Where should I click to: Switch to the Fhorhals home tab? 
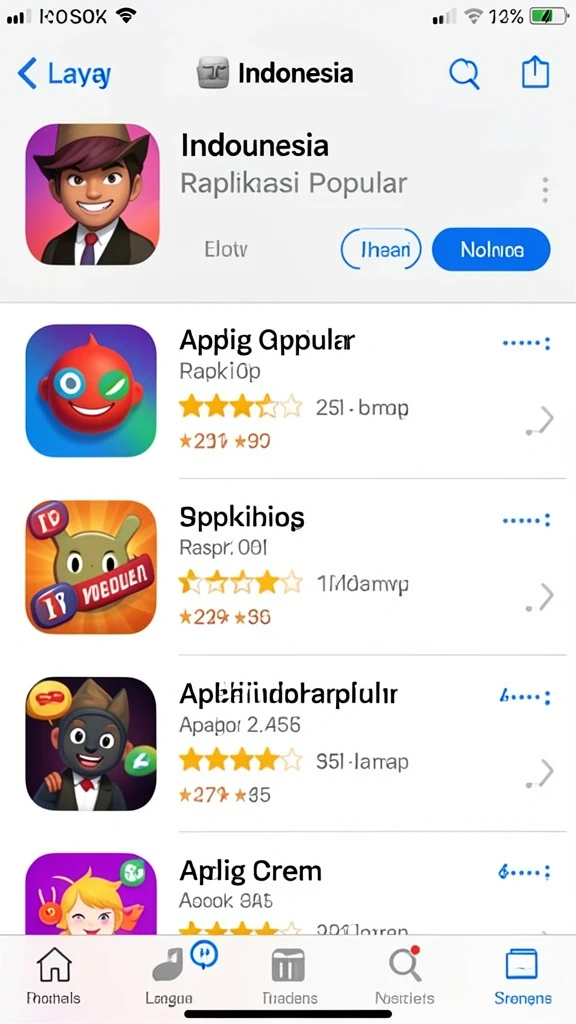[x=54, y=976]
